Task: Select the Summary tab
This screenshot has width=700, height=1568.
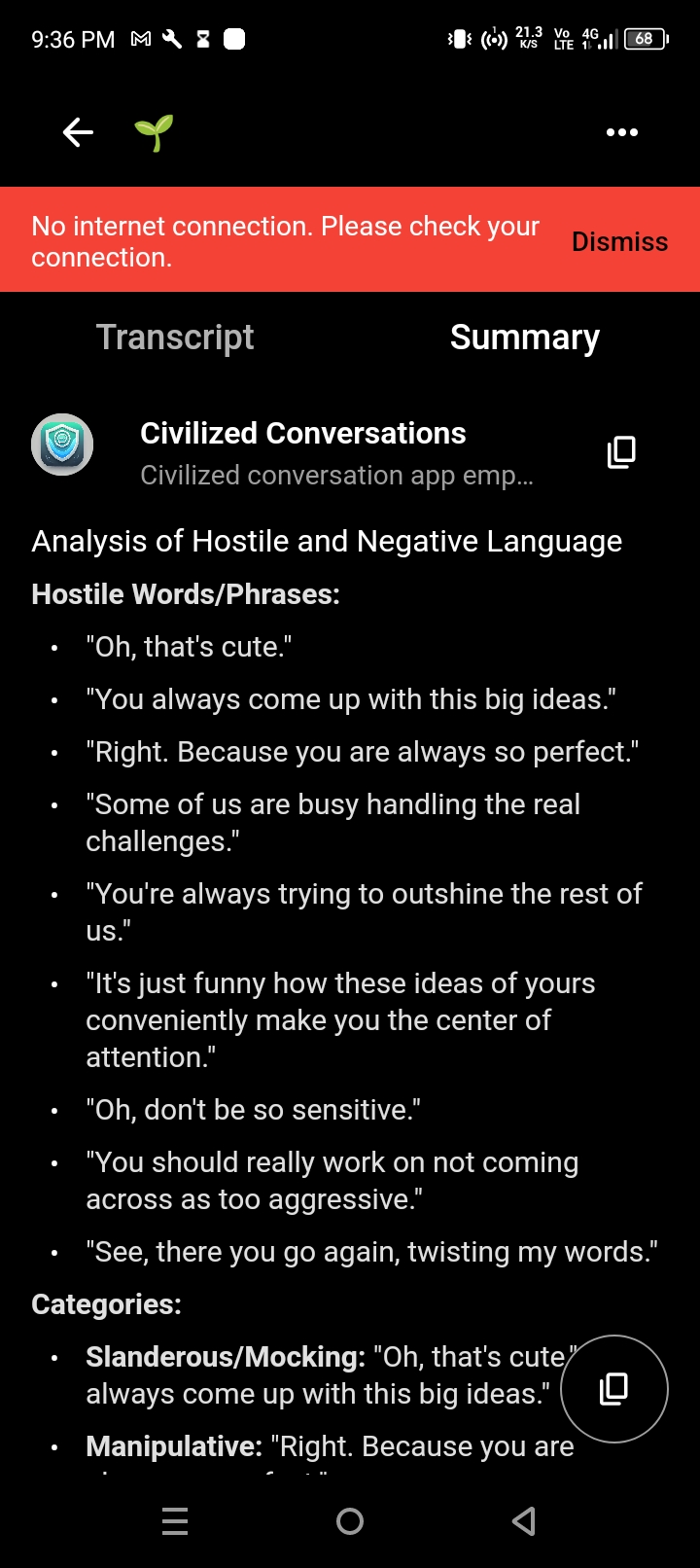Action: point(525,337)
